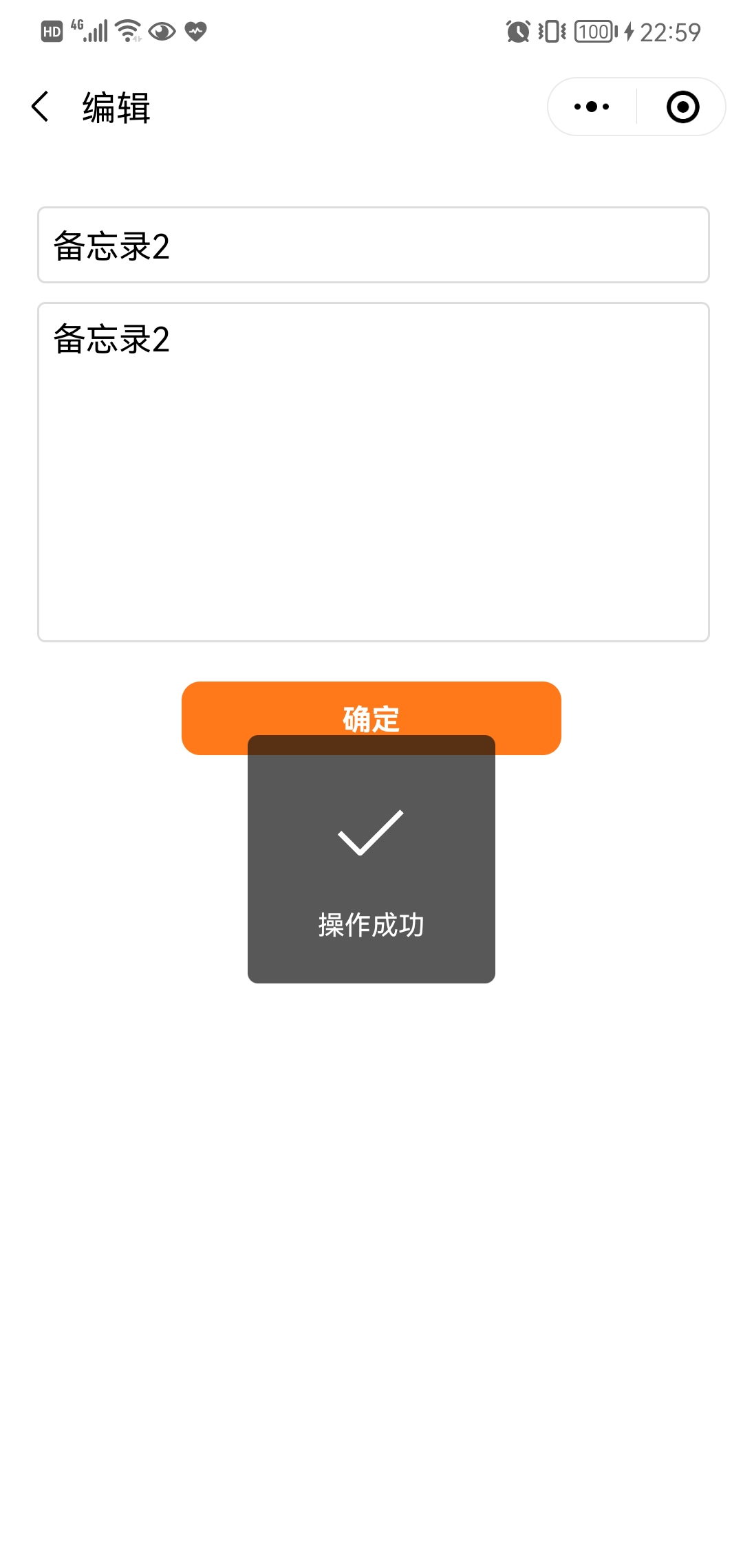Screen dimensions: 743x1568
Task: Select the title field containing 备忘录2
Action: pyautogui.click(x=371, y=245)
